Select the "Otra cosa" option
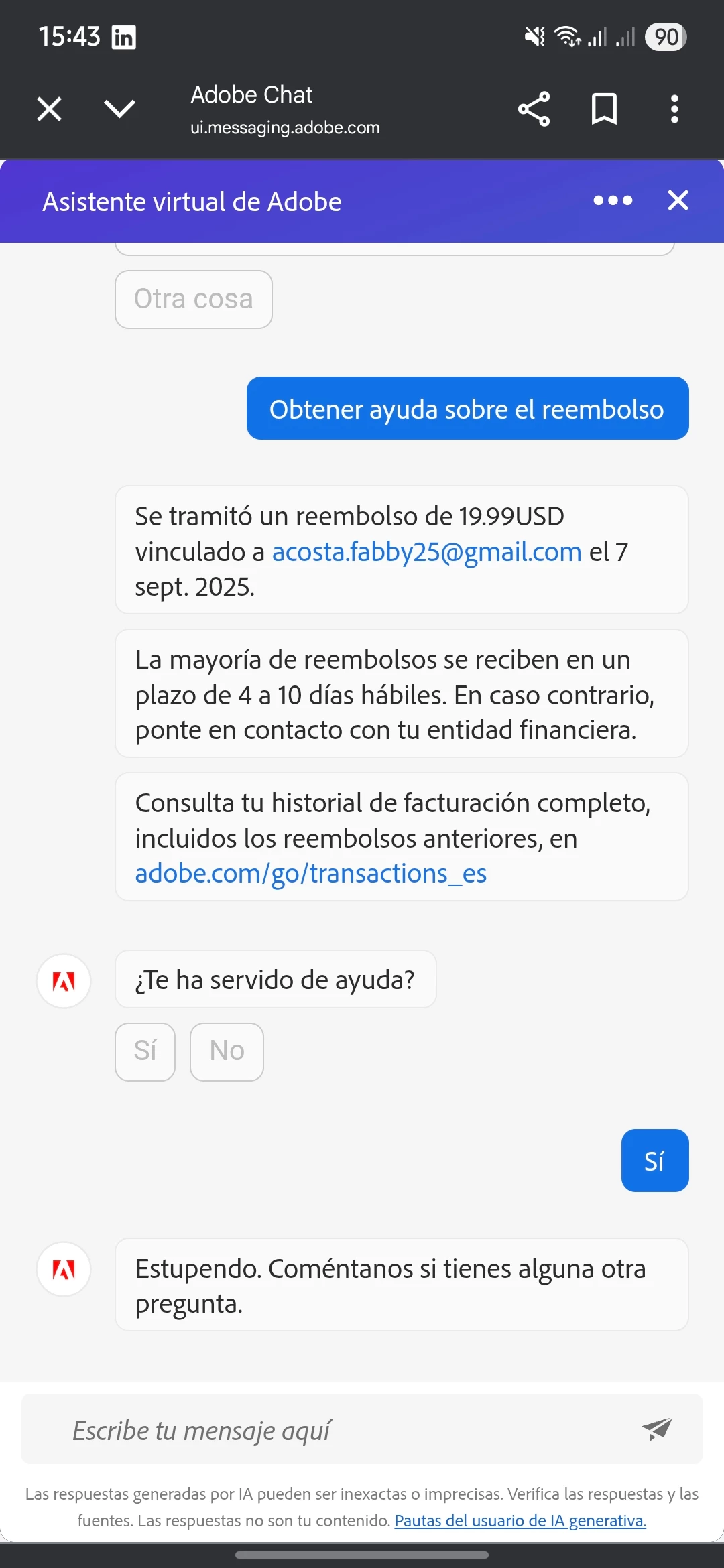 click(193, 300)
